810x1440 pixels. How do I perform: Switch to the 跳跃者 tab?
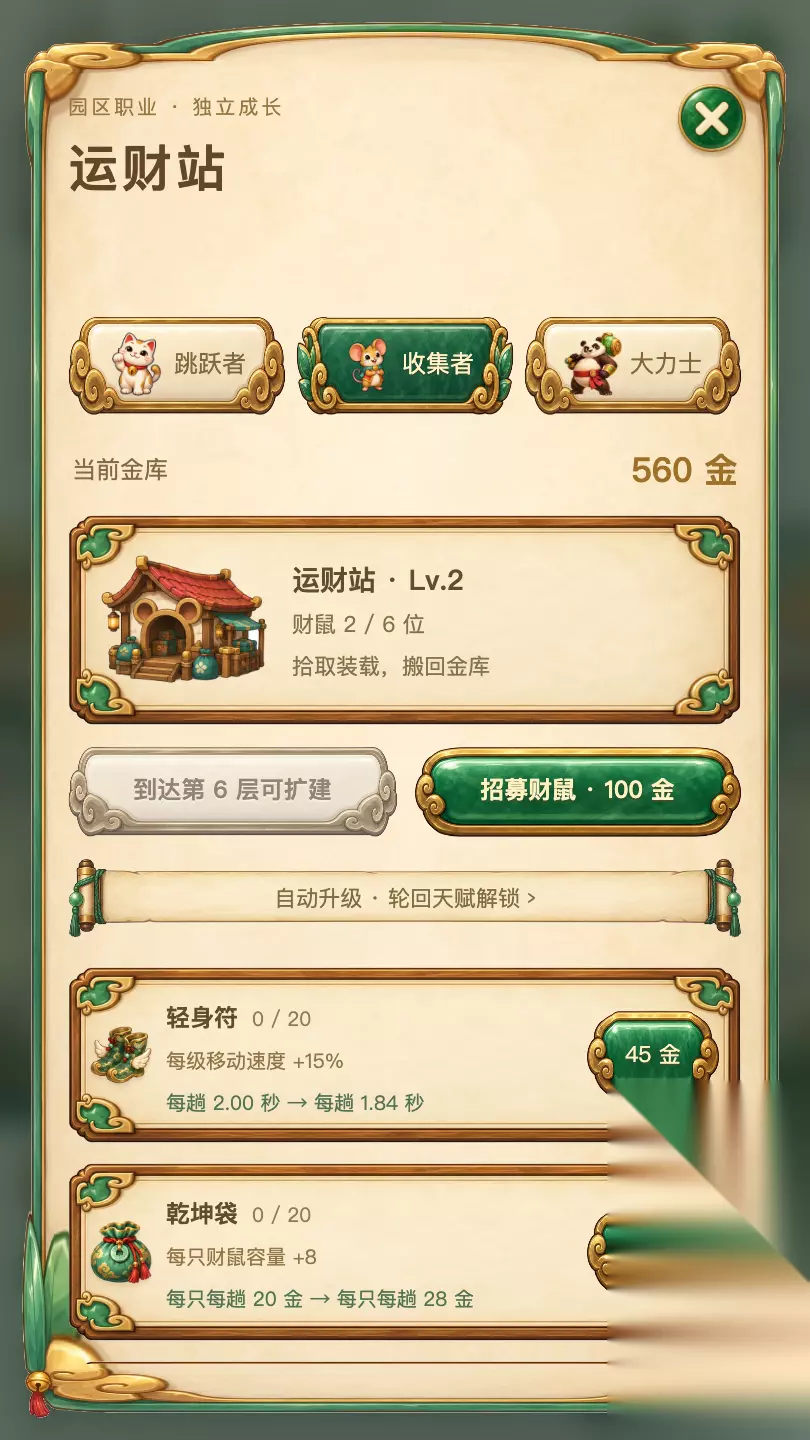click(x=177, y=364)
